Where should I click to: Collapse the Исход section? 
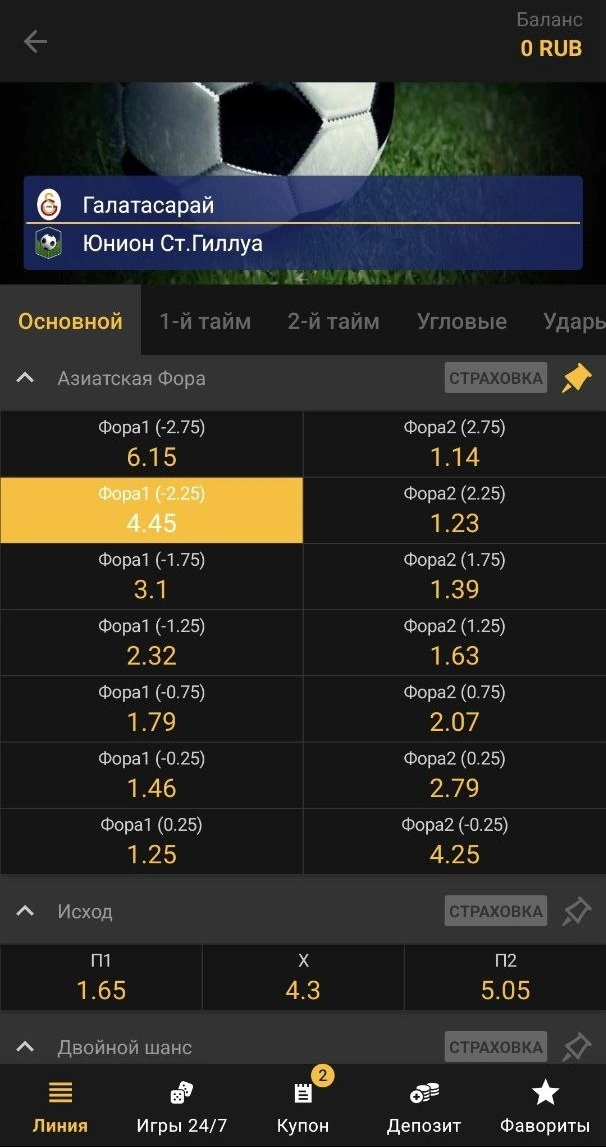26,911
